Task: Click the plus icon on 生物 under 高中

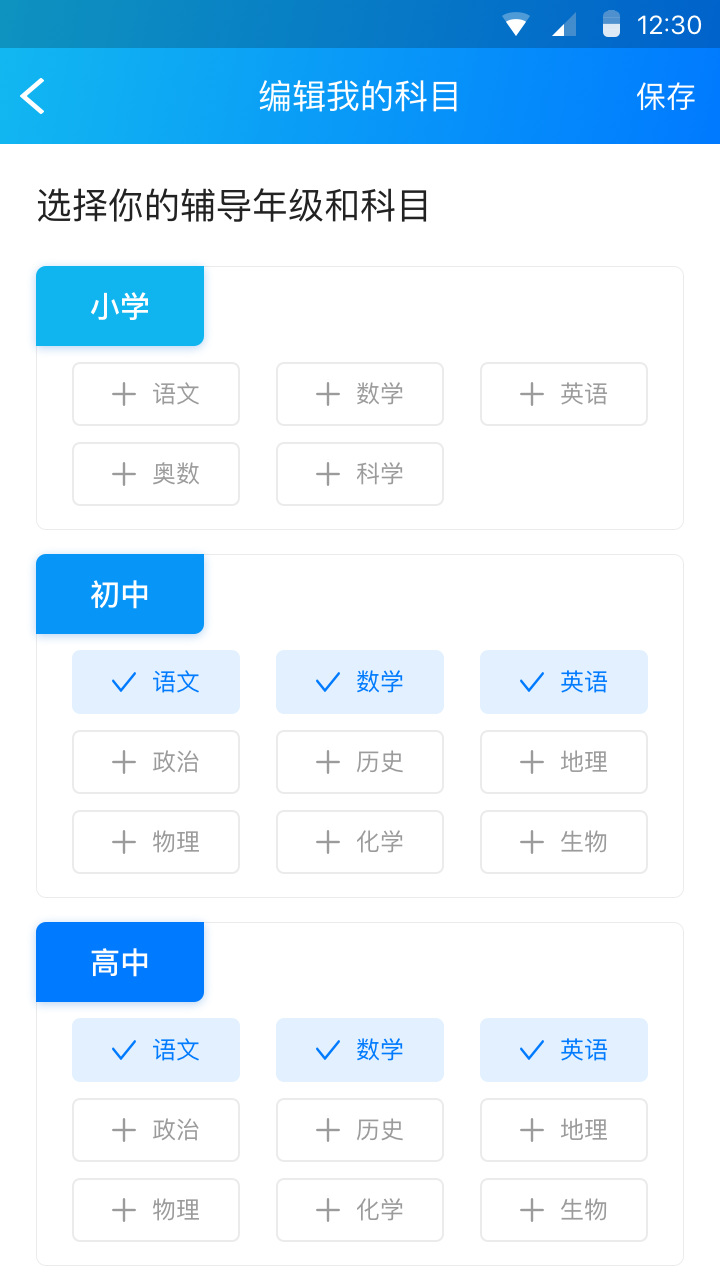Action: click(531, 1210)
